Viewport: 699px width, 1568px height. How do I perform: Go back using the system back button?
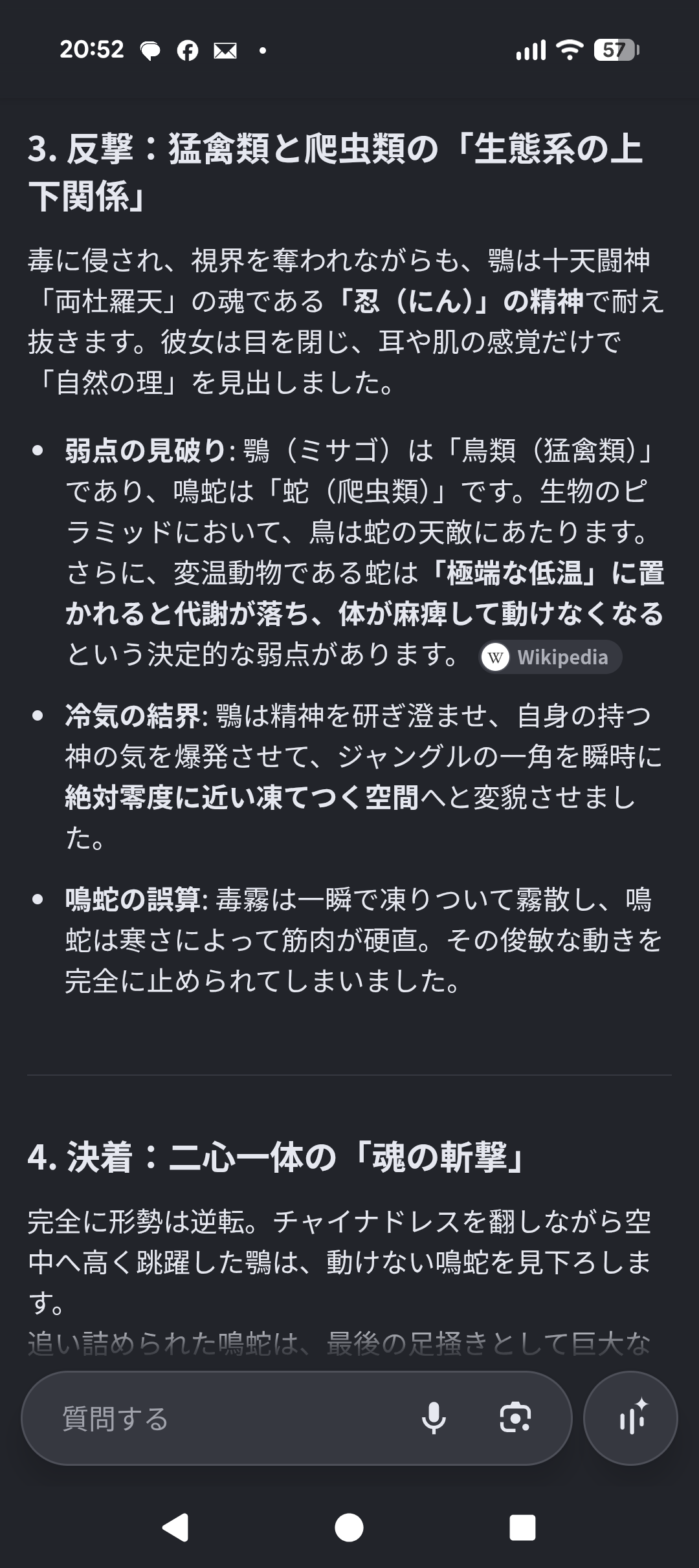pyautogui.click(x=175, y=1528)
